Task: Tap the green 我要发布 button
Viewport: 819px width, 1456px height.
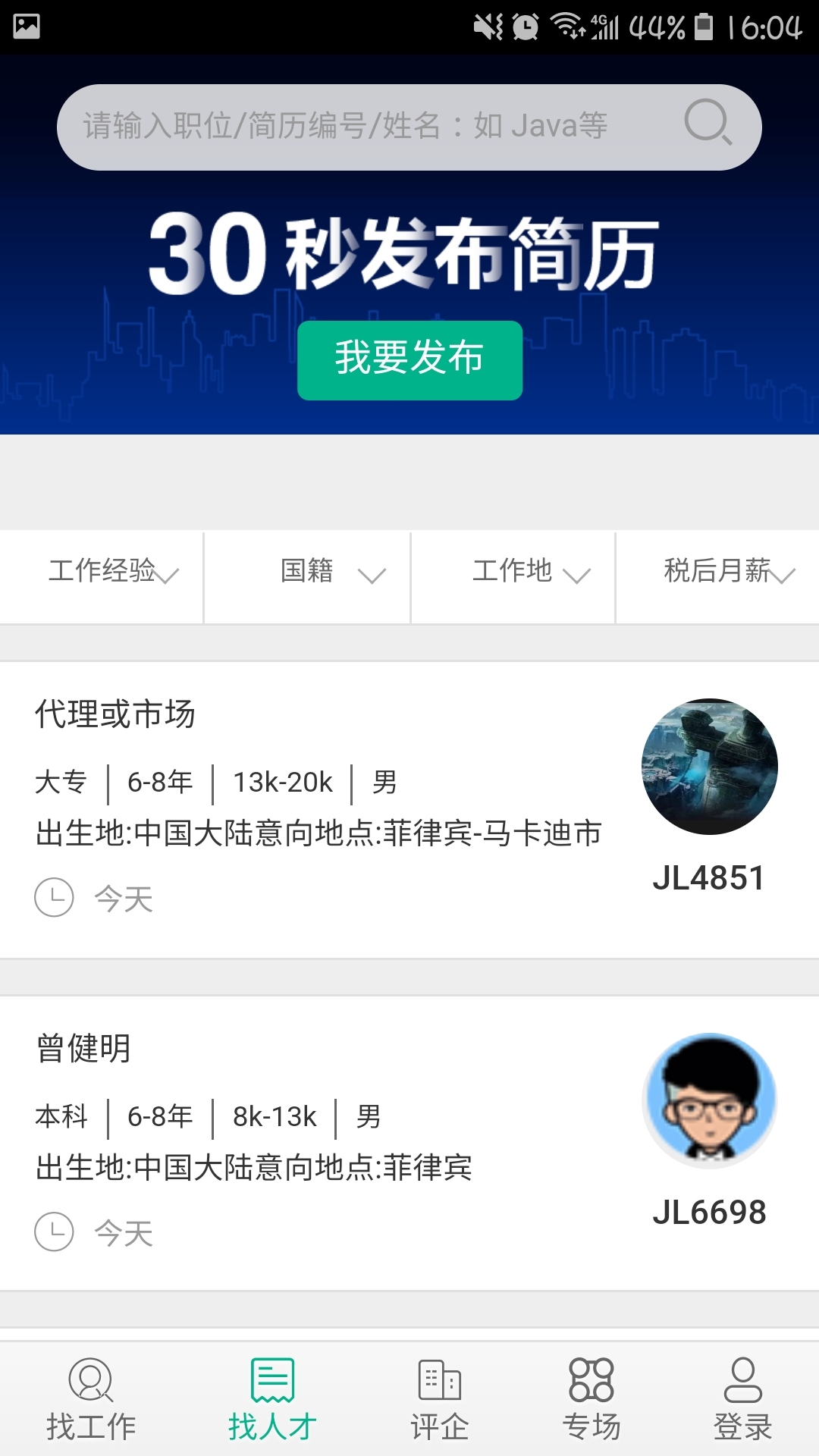Action: coord(409,359)
